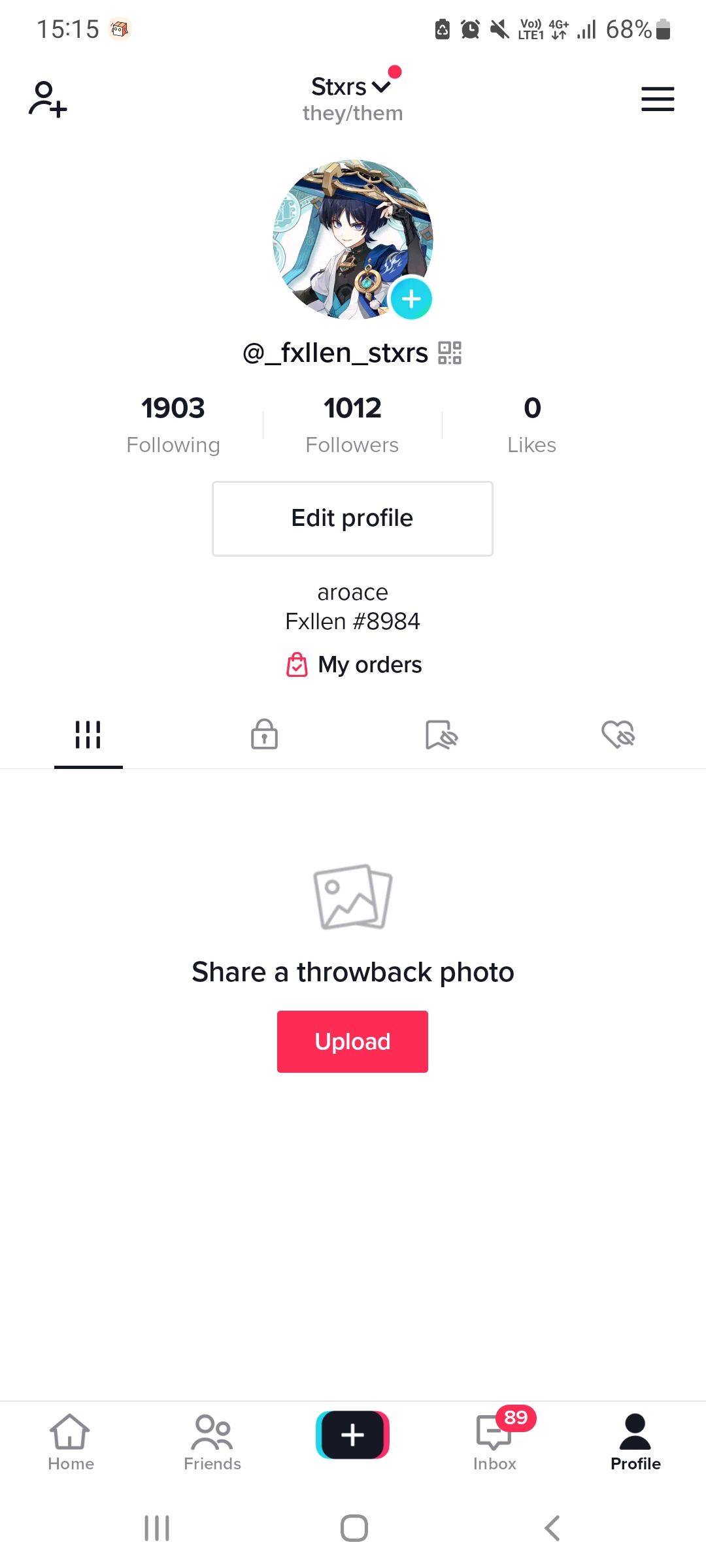
Task: View the 1903 Following list
Action: [x=173, y=425]
